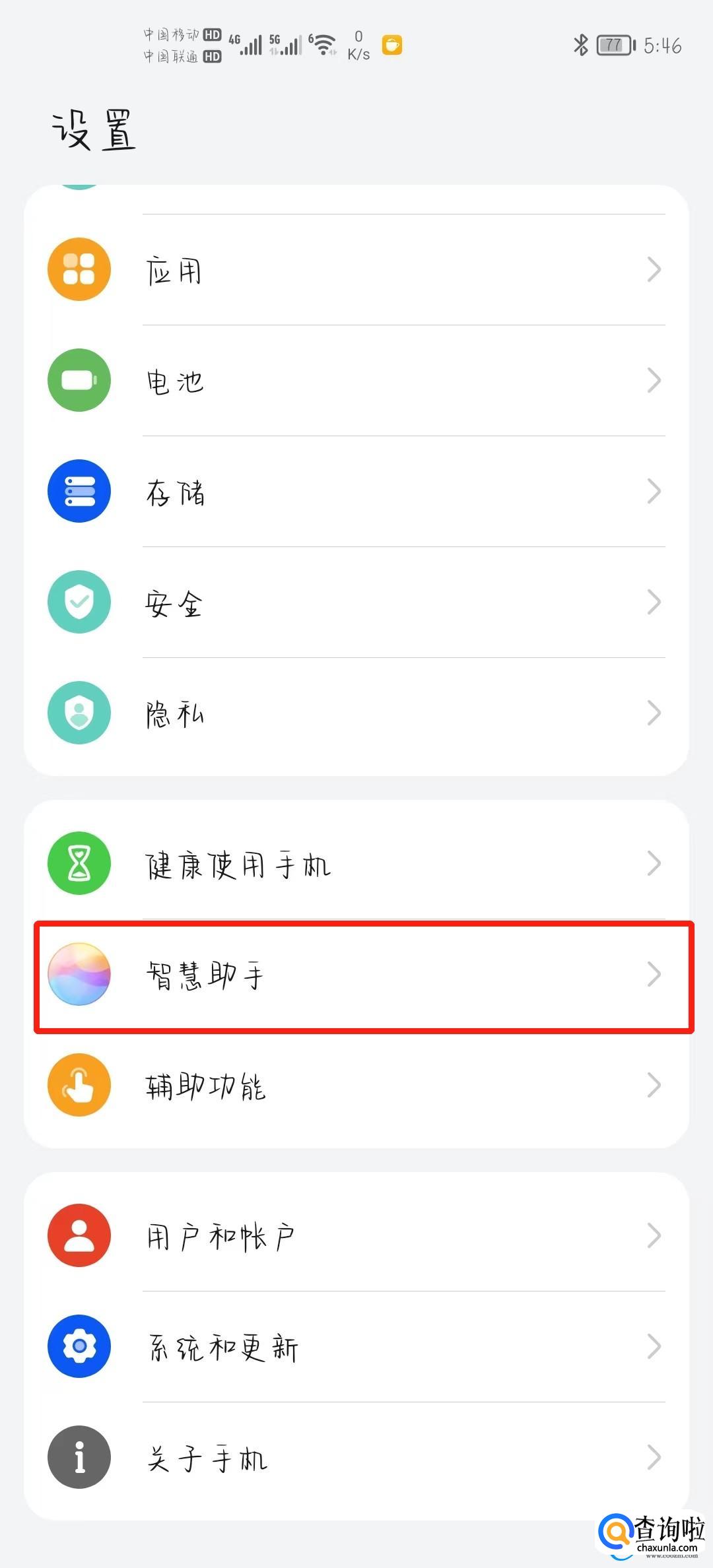This screenshot has height=1568, width=713.
Task: Open 系统和更新 (System & updates)
Action: (356, 1346)
